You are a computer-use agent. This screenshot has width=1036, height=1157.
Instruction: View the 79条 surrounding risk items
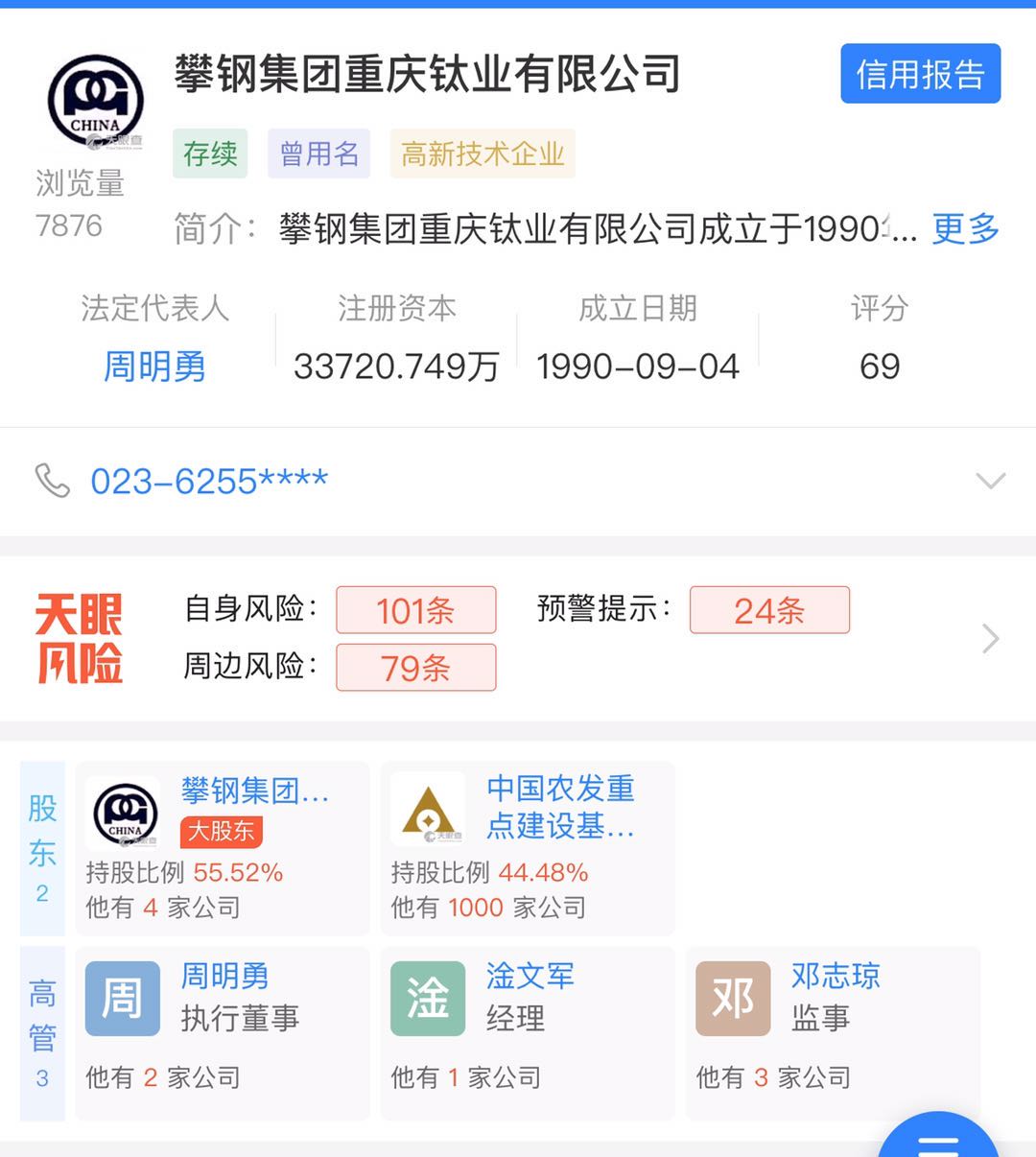[415, 668]
